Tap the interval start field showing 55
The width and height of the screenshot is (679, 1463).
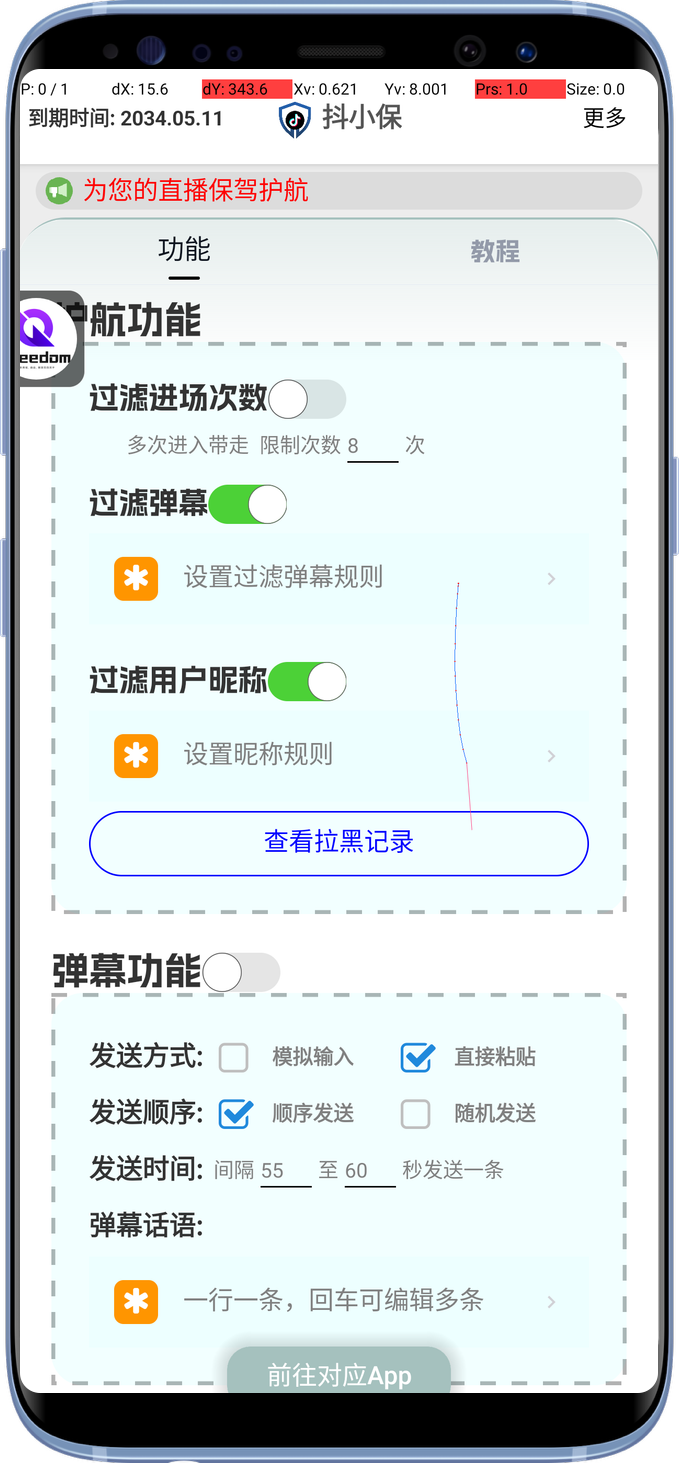(x=285, y=1171)
